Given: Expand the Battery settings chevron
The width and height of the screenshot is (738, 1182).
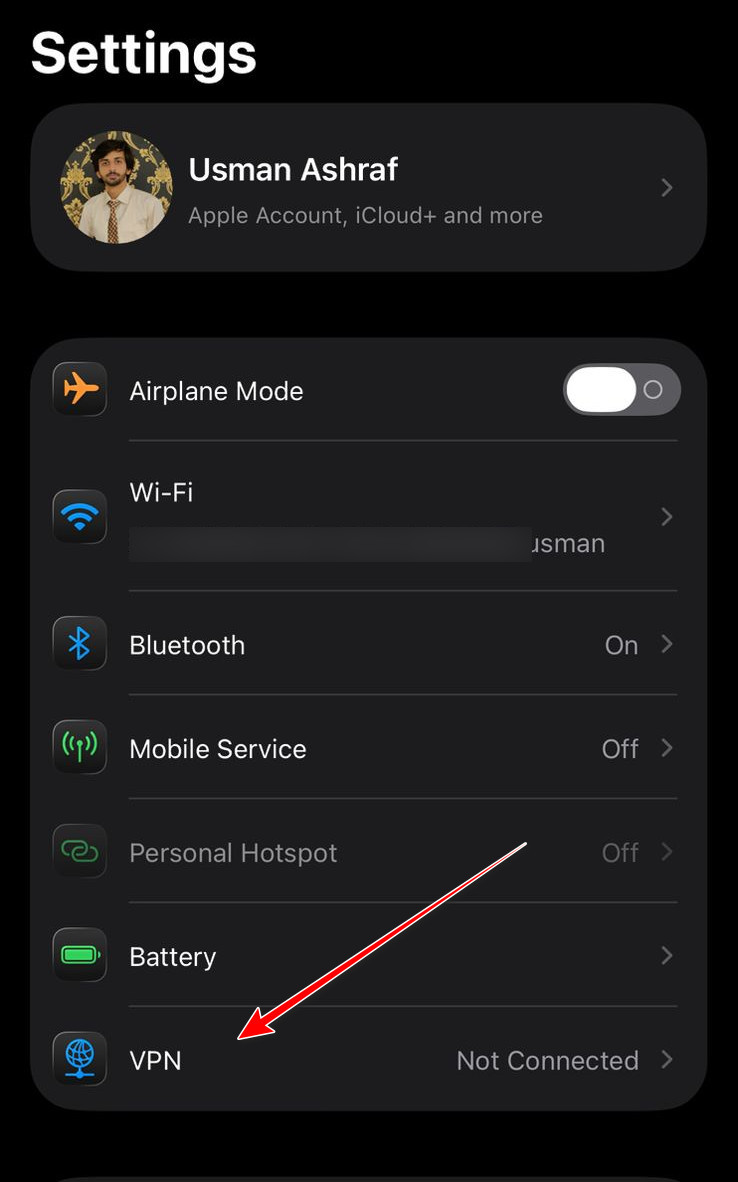Looking at the screenshot, I should click(x=667, y=955).
